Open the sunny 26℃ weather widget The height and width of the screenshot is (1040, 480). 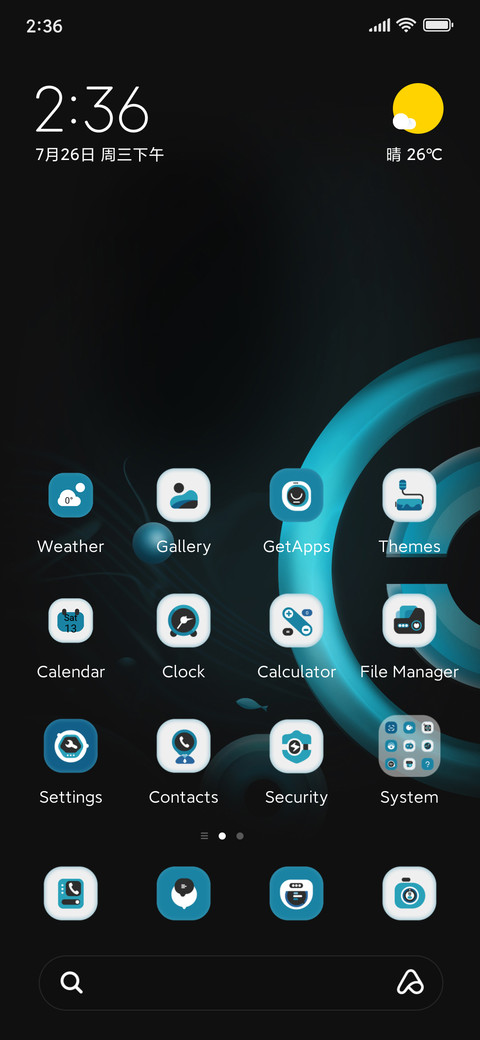click(416, 123)
